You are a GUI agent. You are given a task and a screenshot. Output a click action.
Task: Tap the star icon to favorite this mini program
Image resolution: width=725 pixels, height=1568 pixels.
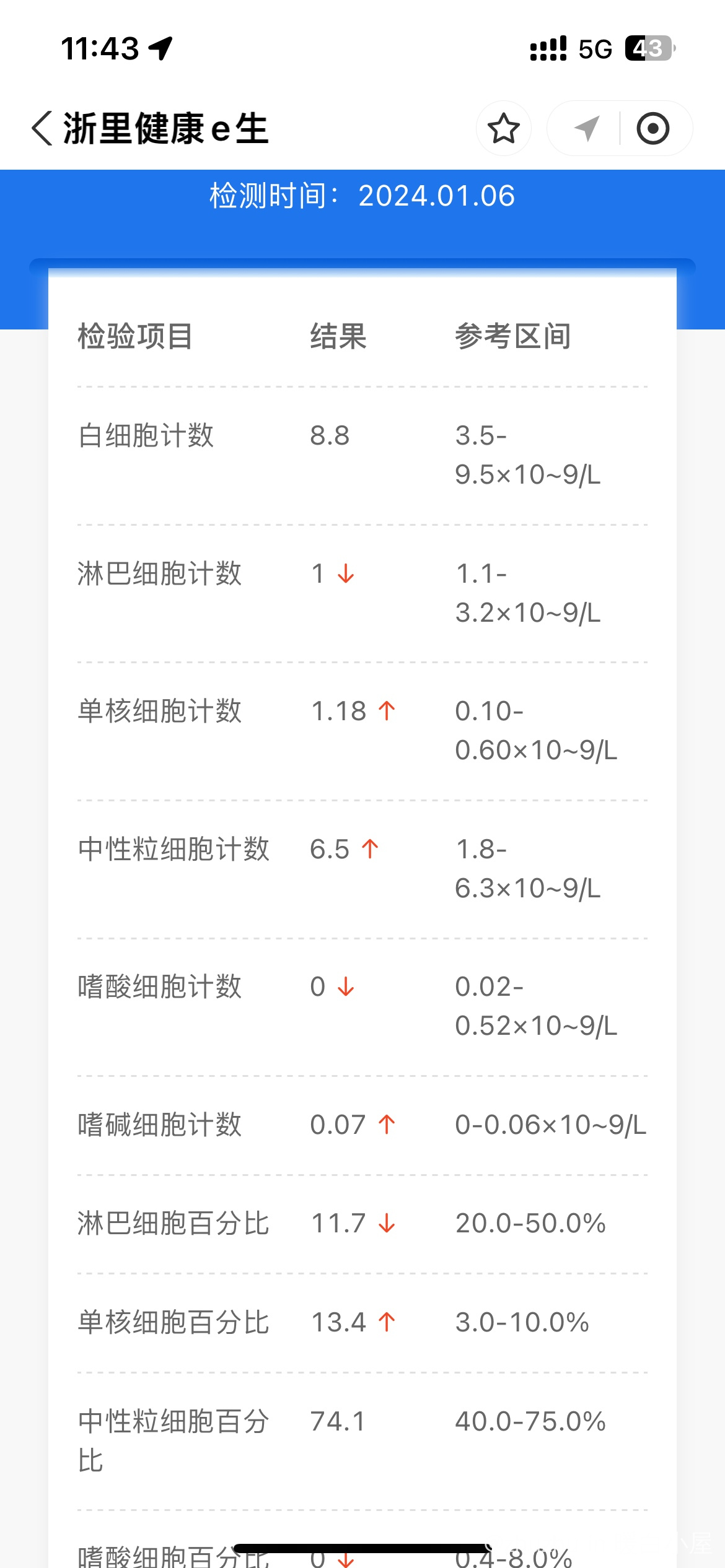coord(503,128)
